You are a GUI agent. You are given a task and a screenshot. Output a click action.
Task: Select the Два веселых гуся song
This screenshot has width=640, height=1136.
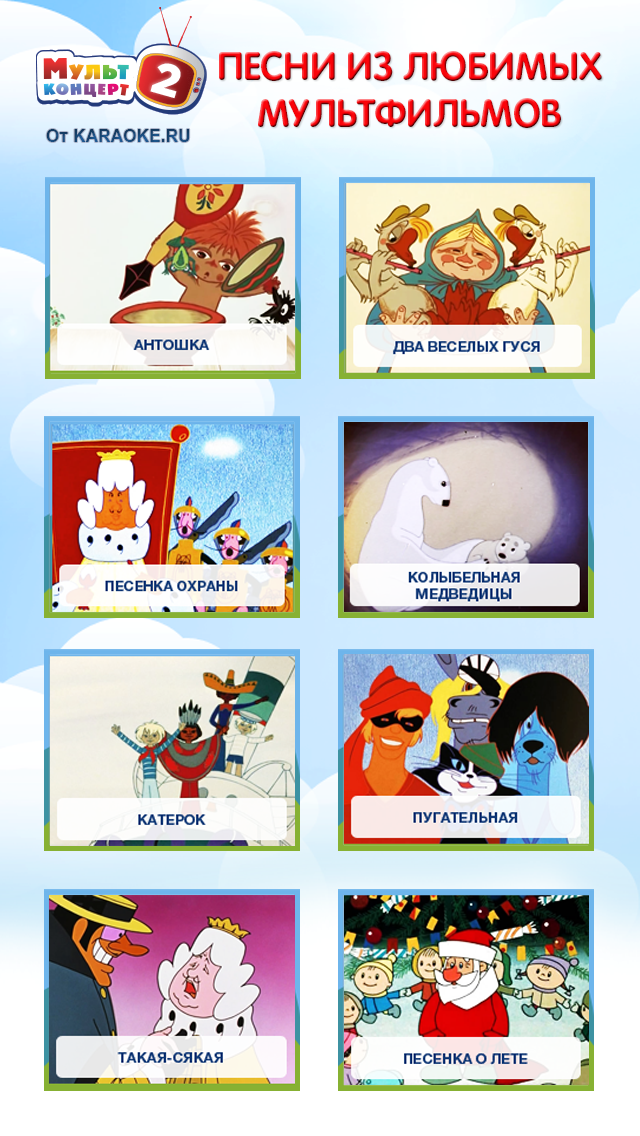click(466, 278)
